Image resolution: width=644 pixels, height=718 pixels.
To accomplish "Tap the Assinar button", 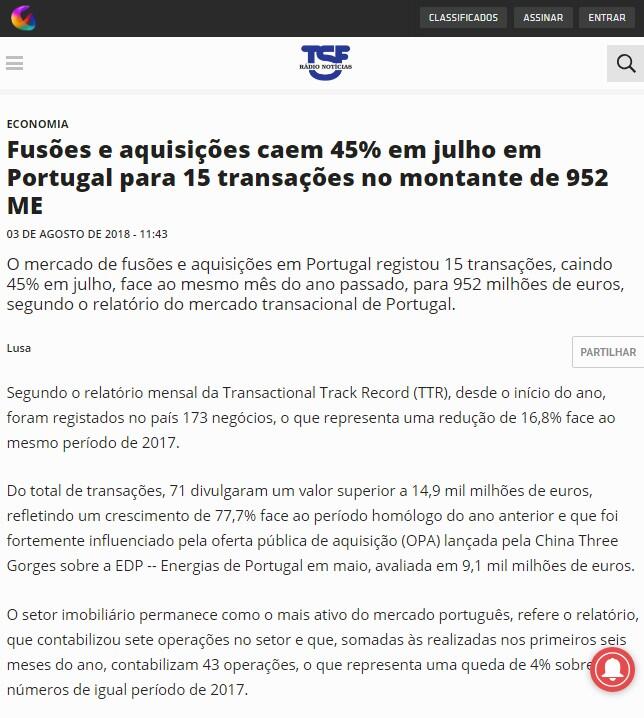I will click(x=542, y=18).
